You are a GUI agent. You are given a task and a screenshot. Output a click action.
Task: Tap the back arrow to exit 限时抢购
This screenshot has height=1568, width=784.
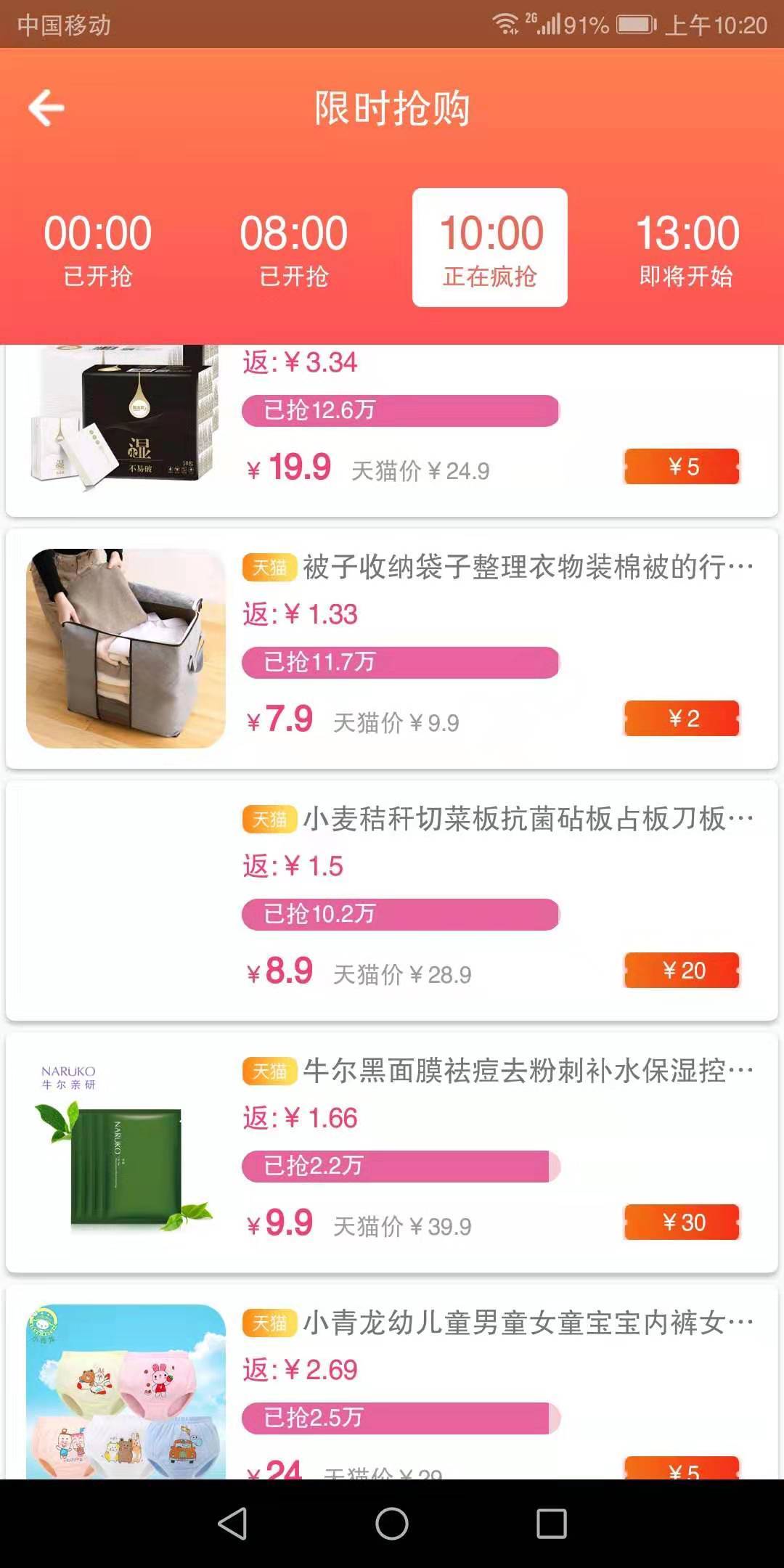(x=46, y=107)
